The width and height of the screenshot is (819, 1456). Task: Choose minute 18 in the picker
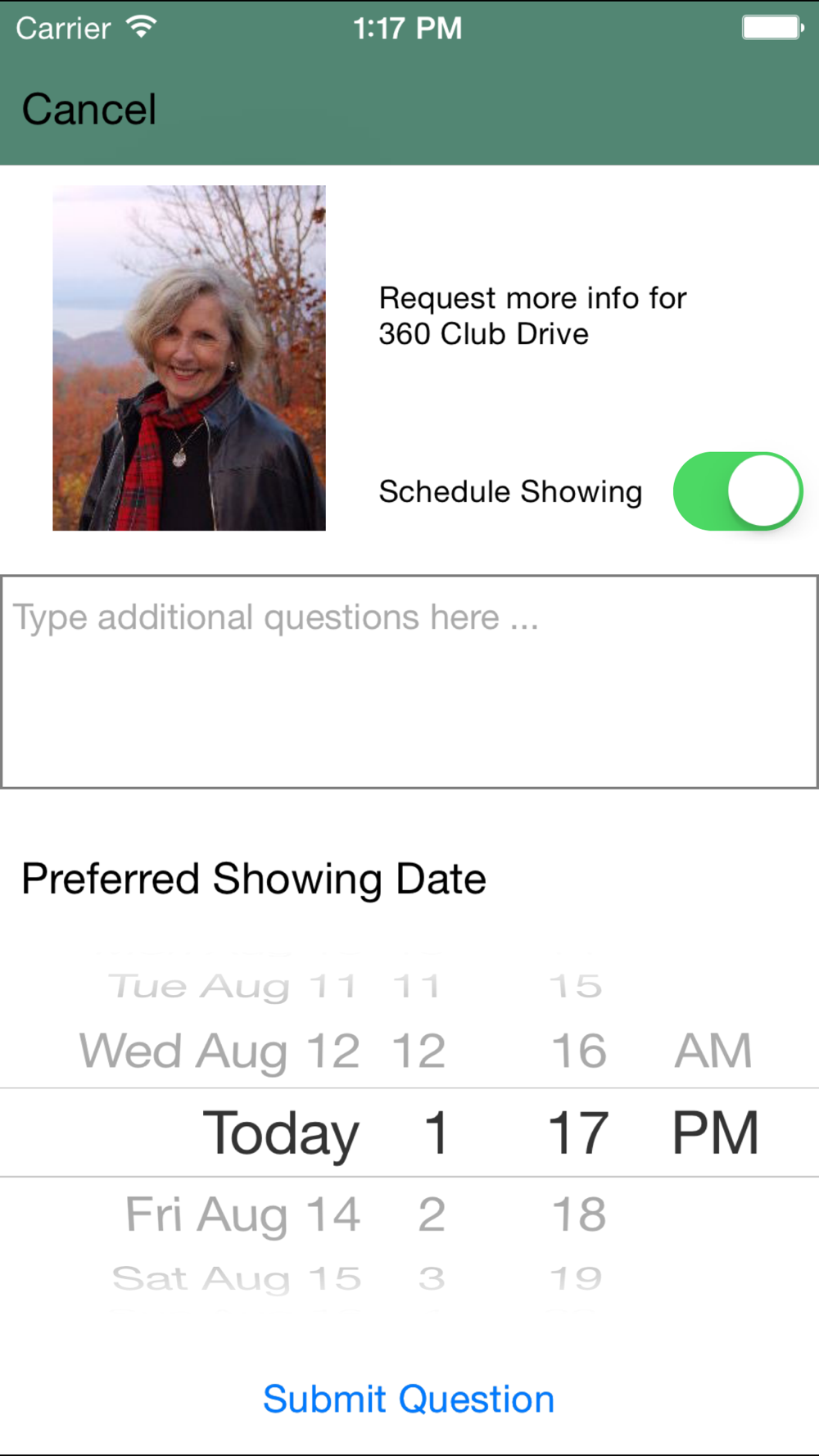[x=579, y=1214]
